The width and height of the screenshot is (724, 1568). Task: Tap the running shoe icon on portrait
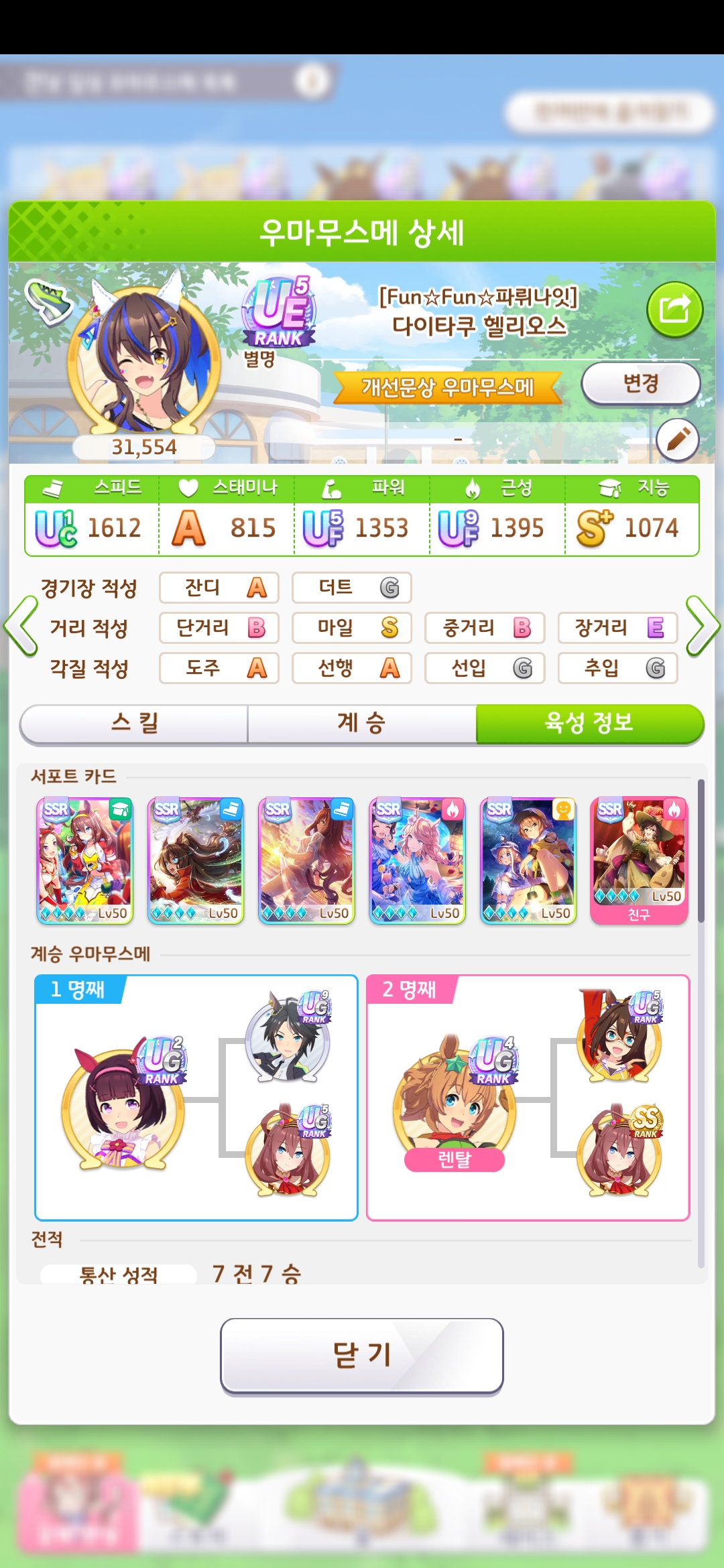coord(49,302)
